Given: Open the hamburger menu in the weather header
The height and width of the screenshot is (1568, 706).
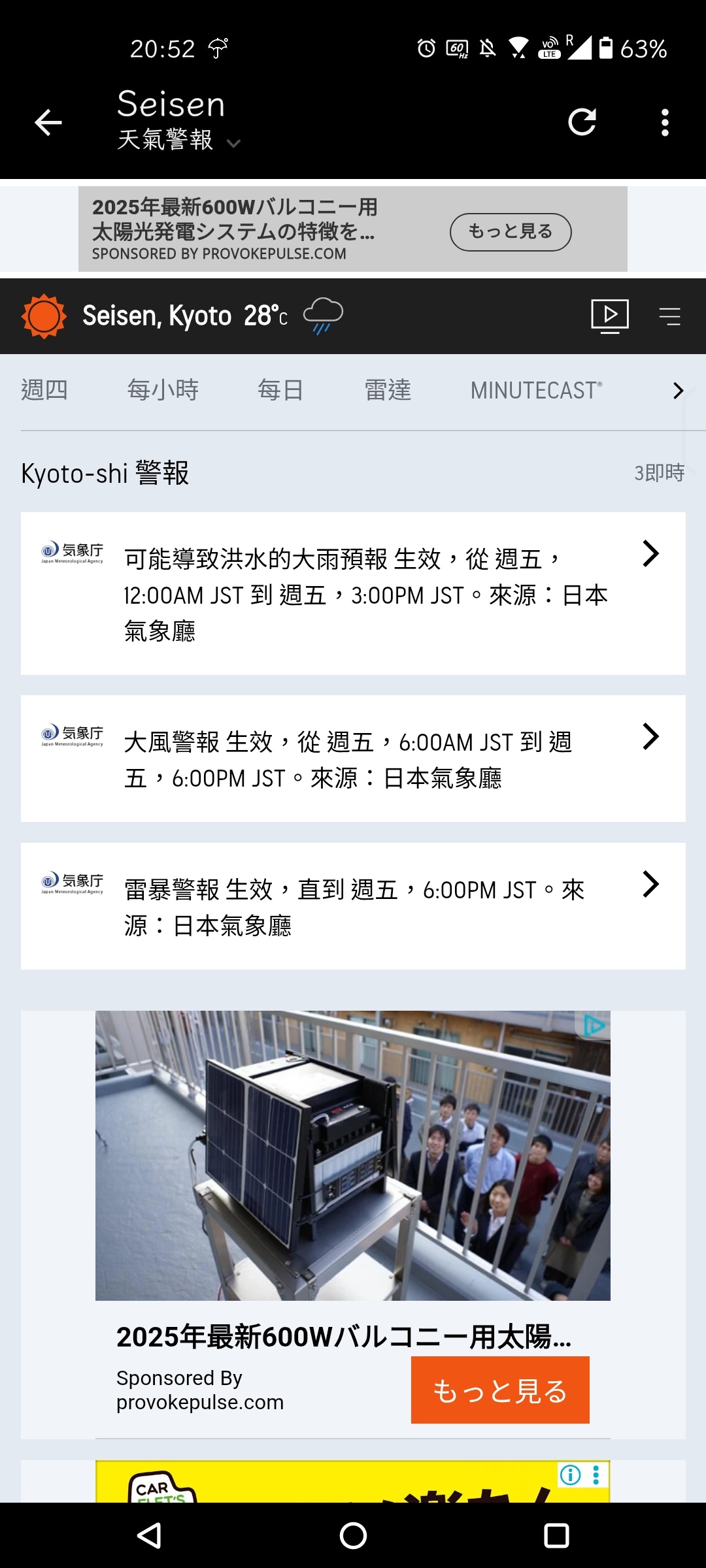Looking at the screenshot, I should tap(669, 316).
